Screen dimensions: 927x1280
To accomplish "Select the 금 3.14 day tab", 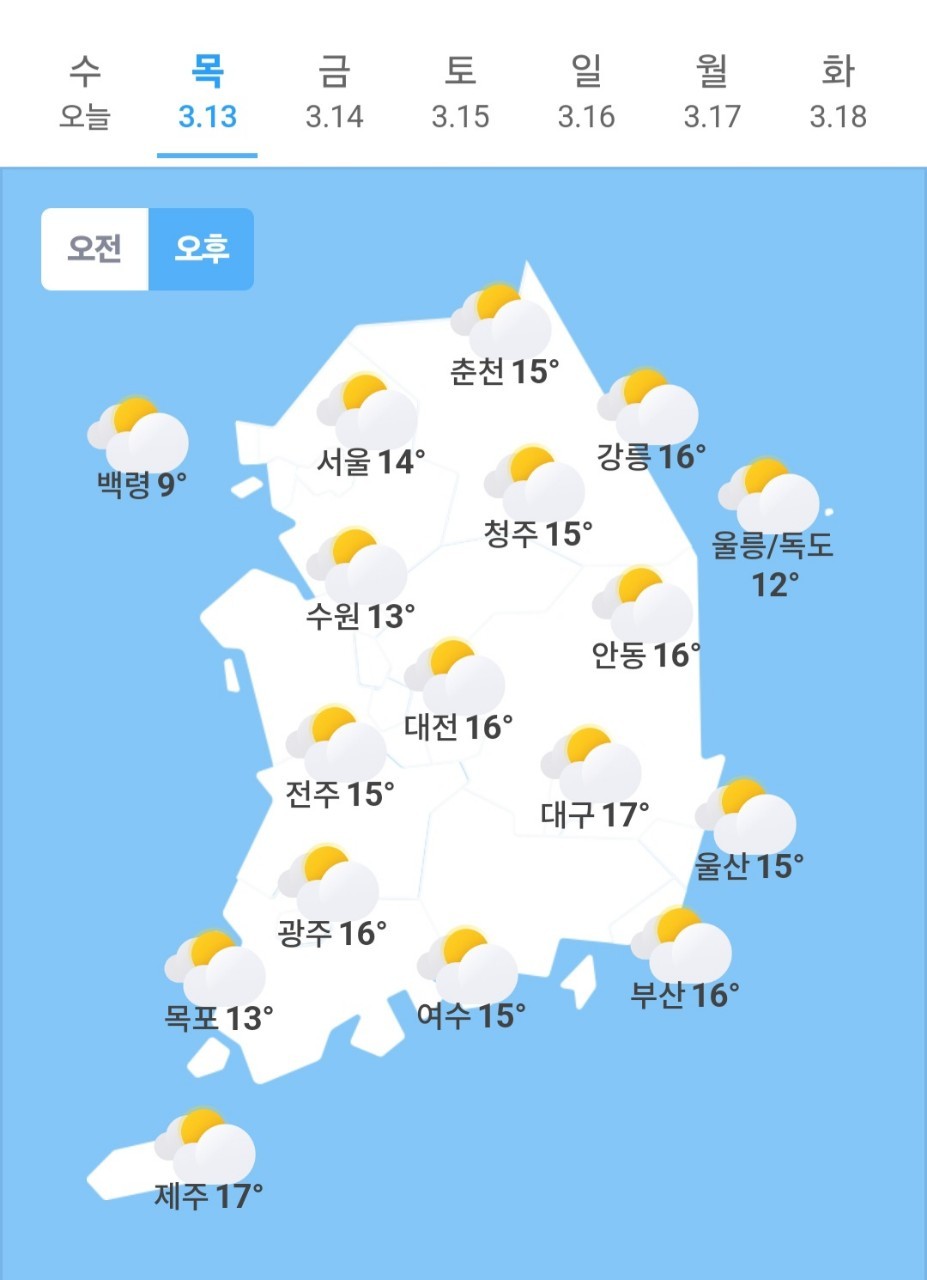I will (x=334, y=93).
